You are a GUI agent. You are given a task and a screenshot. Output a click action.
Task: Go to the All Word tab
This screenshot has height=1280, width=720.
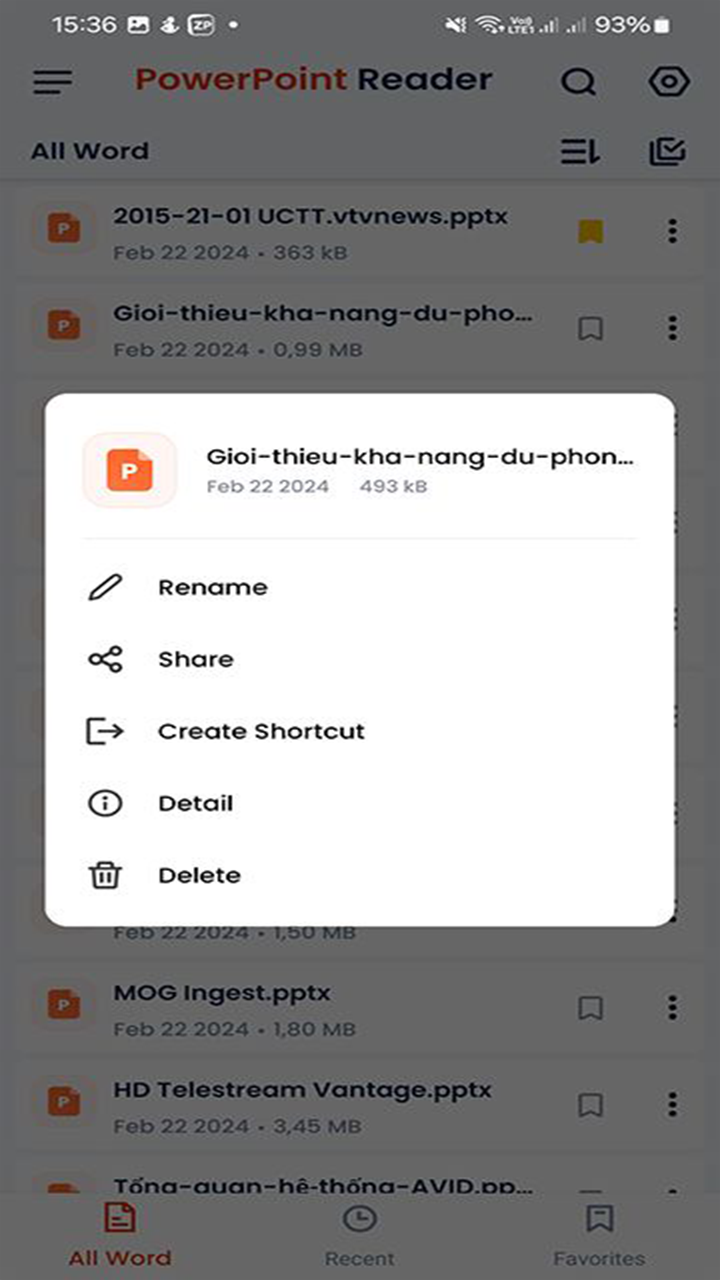coord(120,1236)
